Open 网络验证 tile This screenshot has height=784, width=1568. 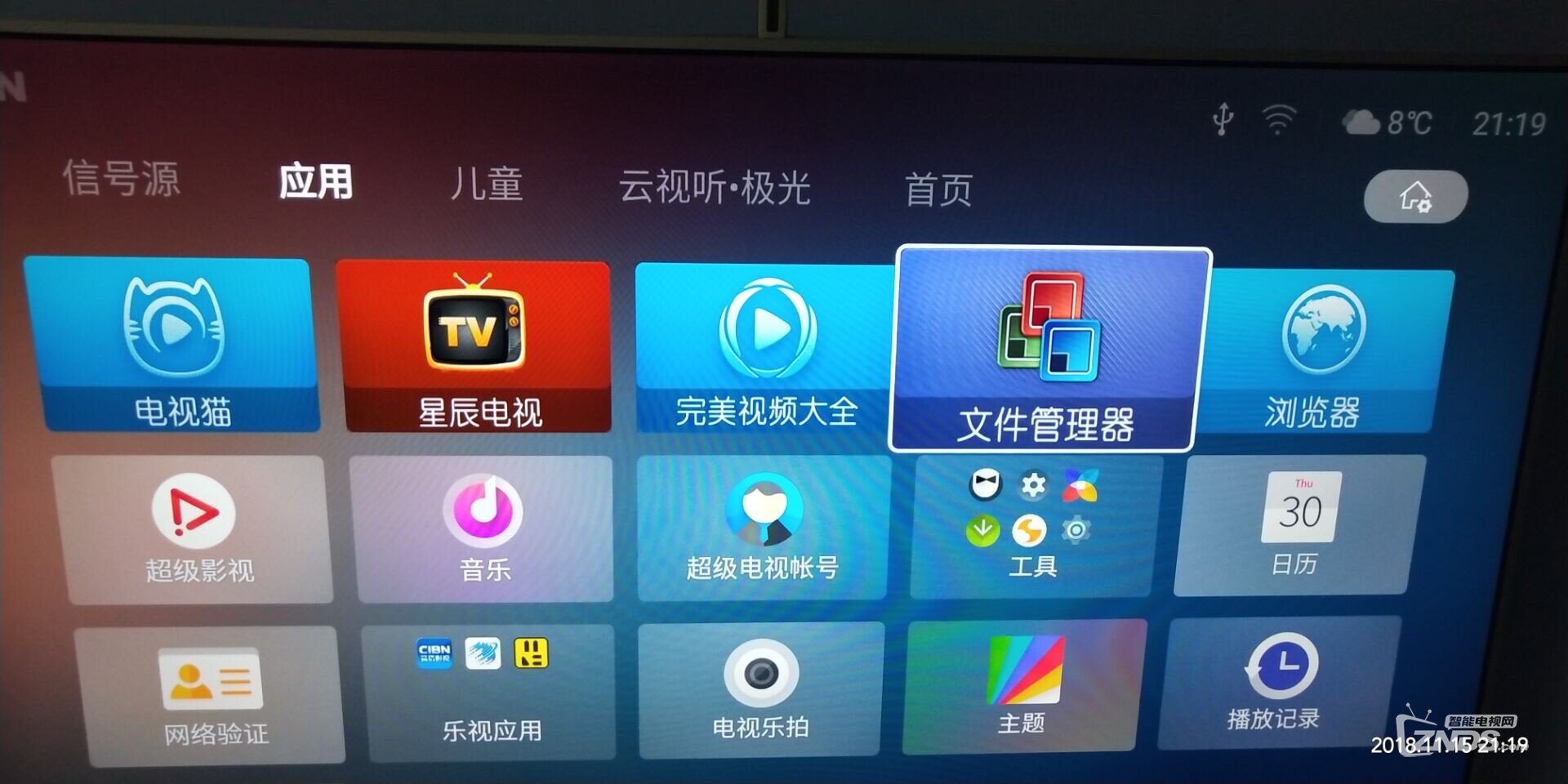coord(212,696)
